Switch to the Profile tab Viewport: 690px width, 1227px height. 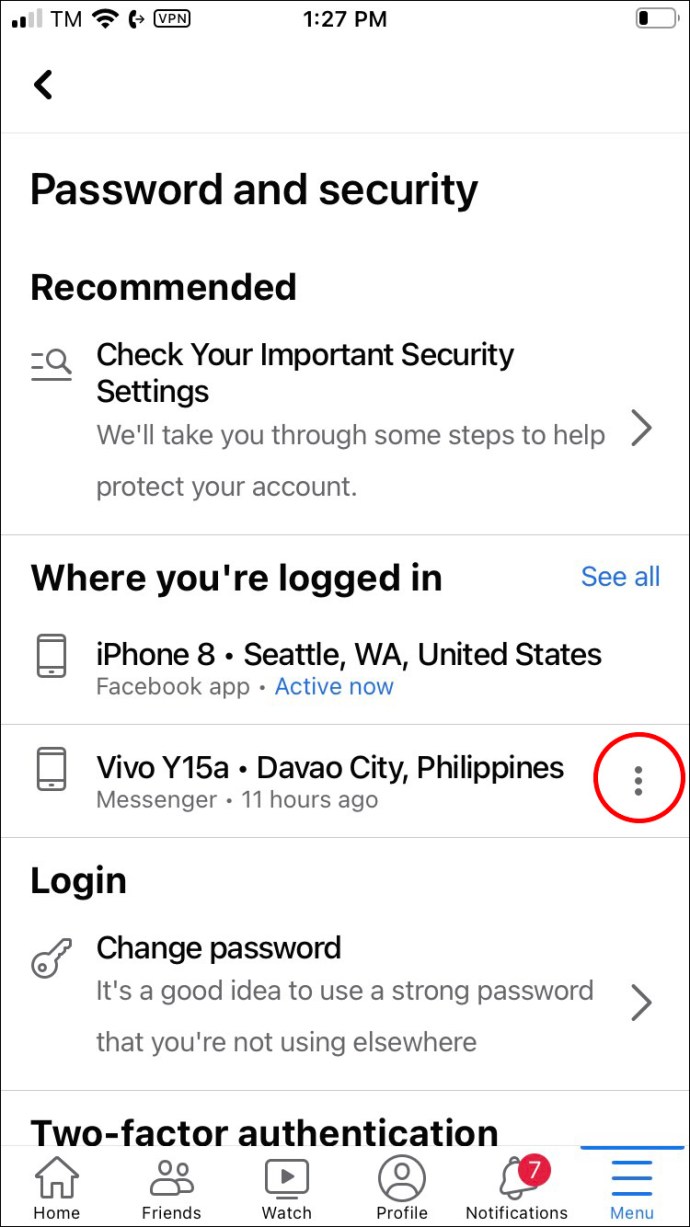pyautogui.click(x=402, y=1189)
